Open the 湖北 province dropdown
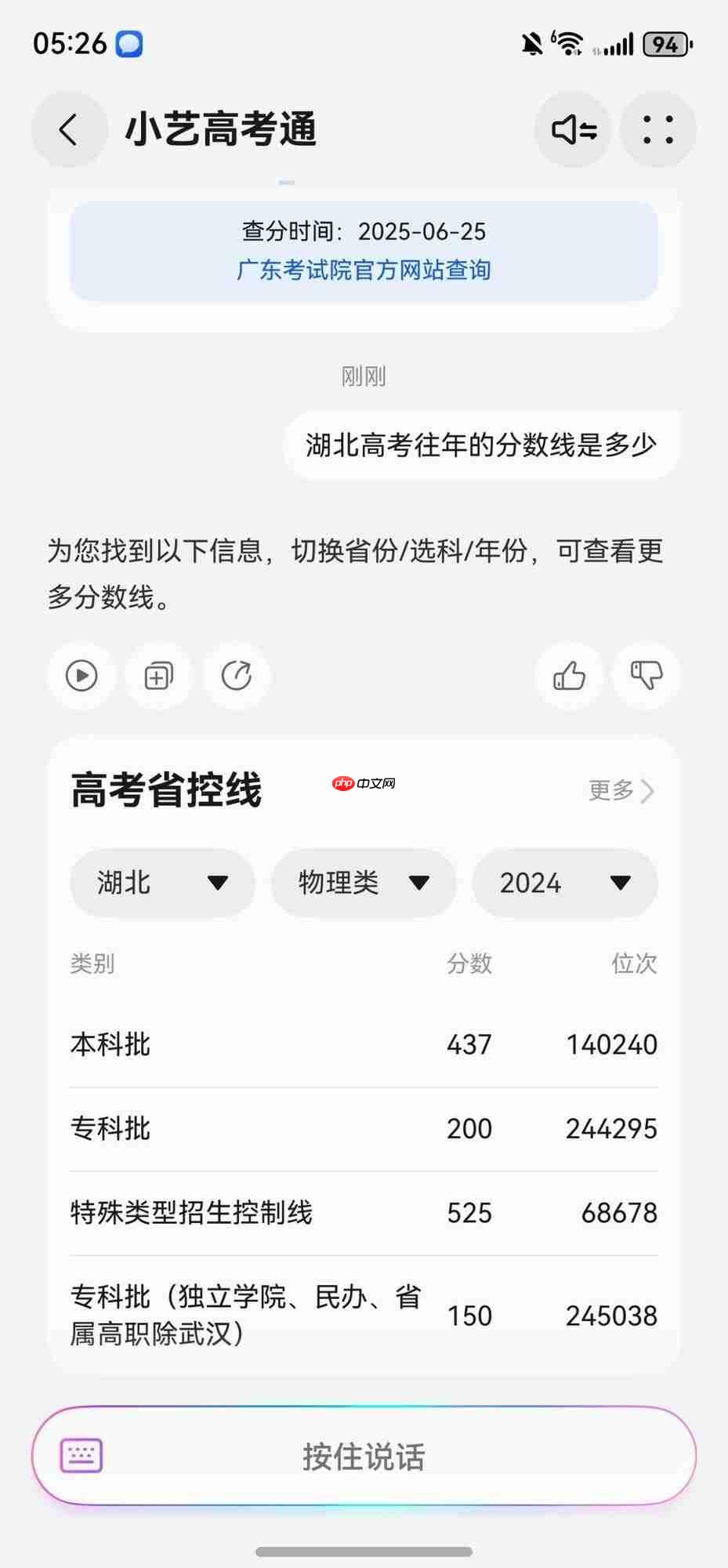Image resolution: width=728 pixels, height=1568 pixels. 162,883
